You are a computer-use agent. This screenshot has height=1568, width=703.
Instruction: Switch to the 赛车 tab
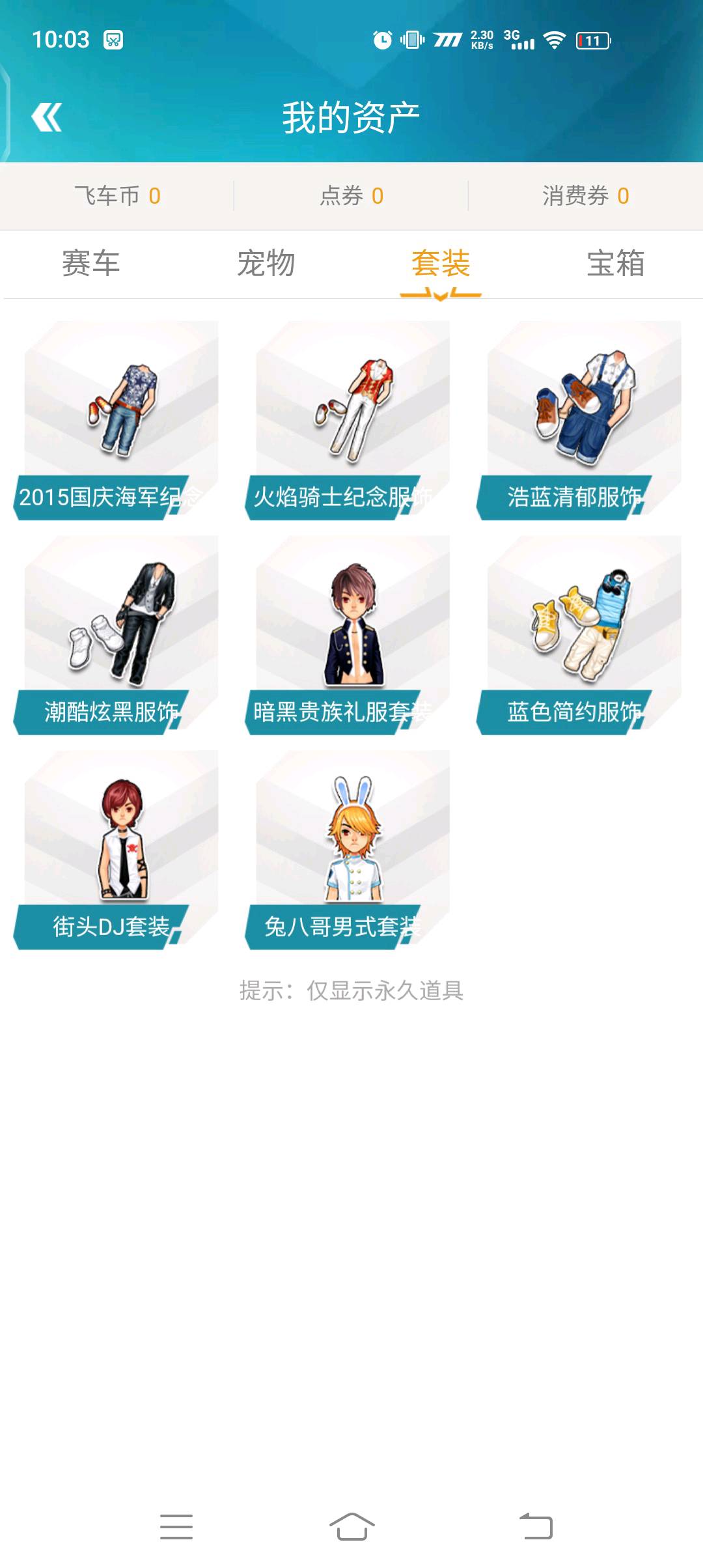coord(90,264)
